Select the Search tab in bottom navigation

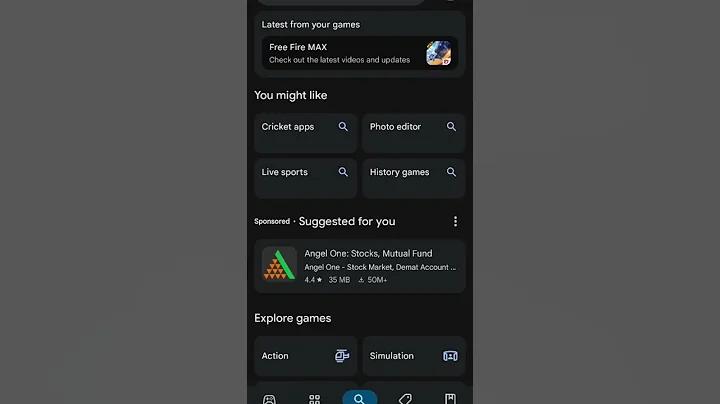[359, 399]
